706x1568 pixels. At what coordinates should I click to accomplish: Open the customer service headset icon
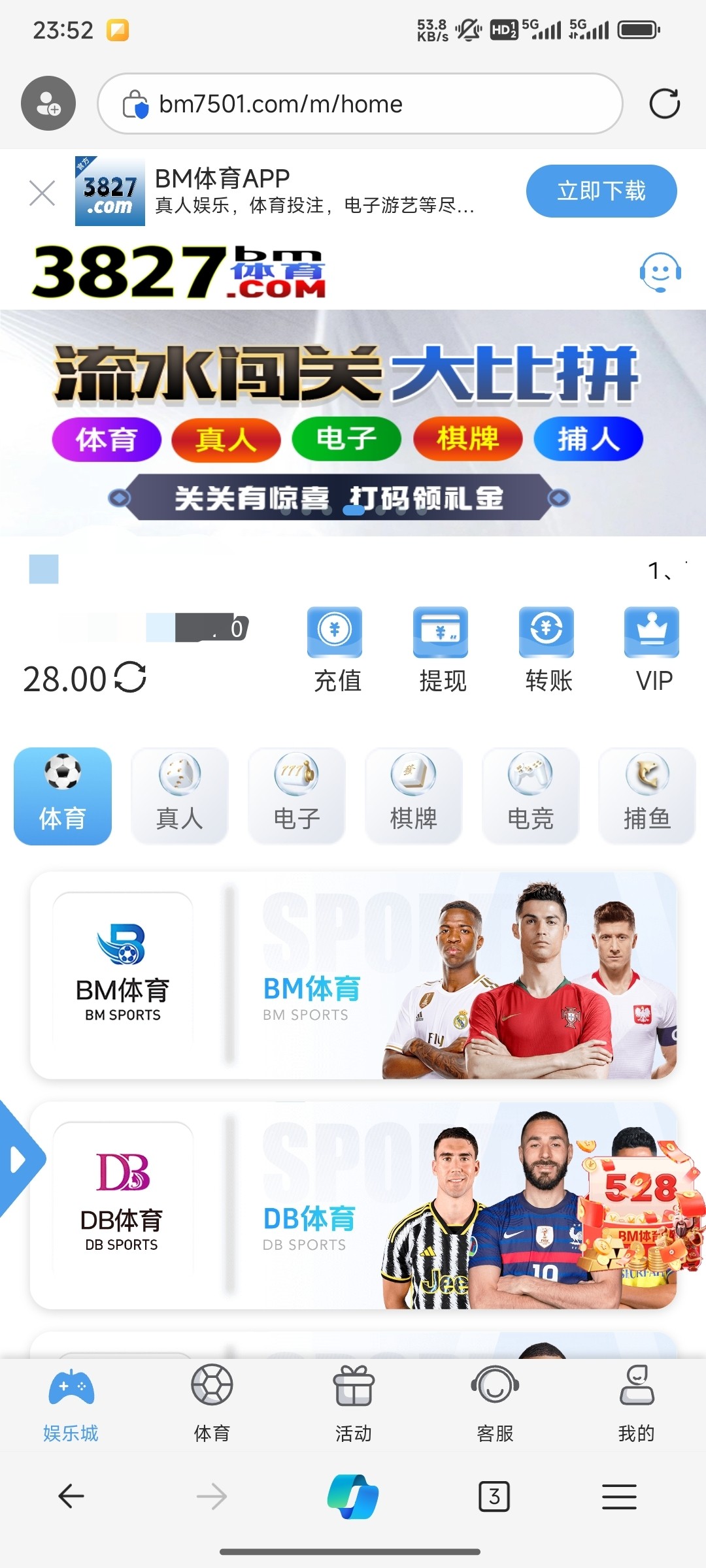[660, 272]
